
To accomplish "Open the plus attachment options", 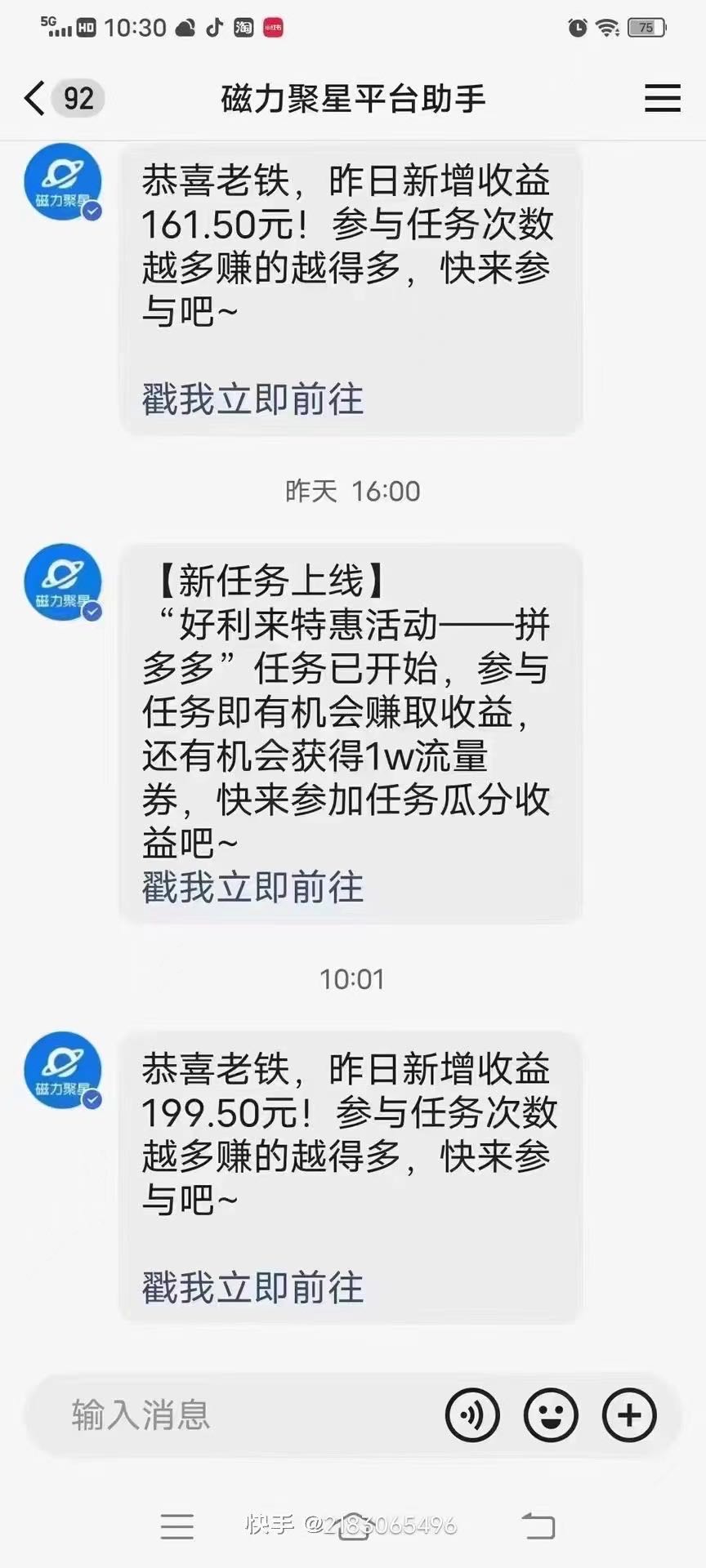I will 629,1415.
